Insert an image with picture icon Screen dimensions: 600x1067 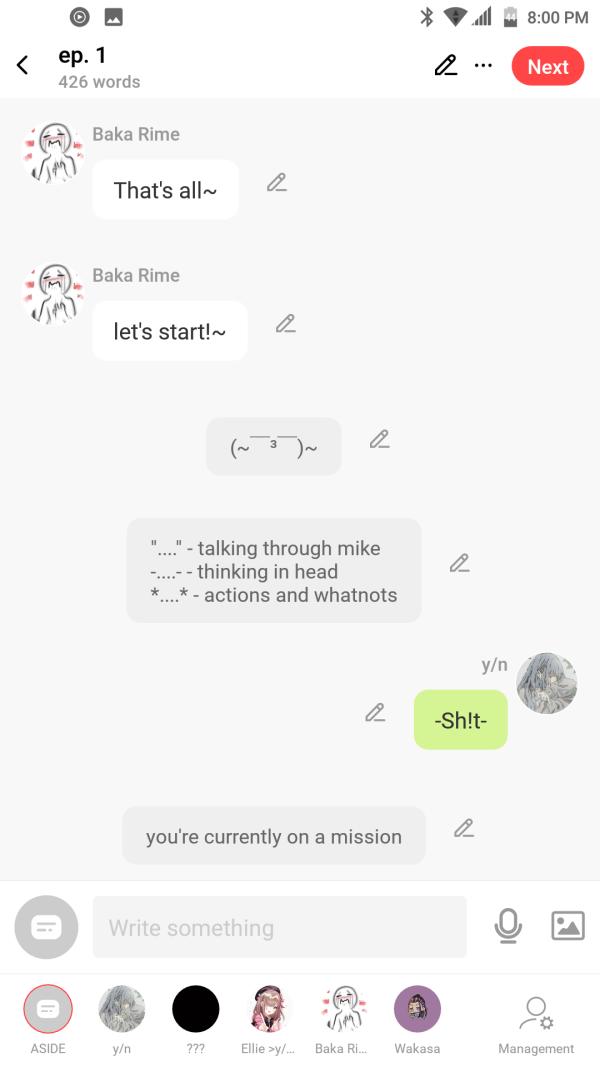[567, 926]
